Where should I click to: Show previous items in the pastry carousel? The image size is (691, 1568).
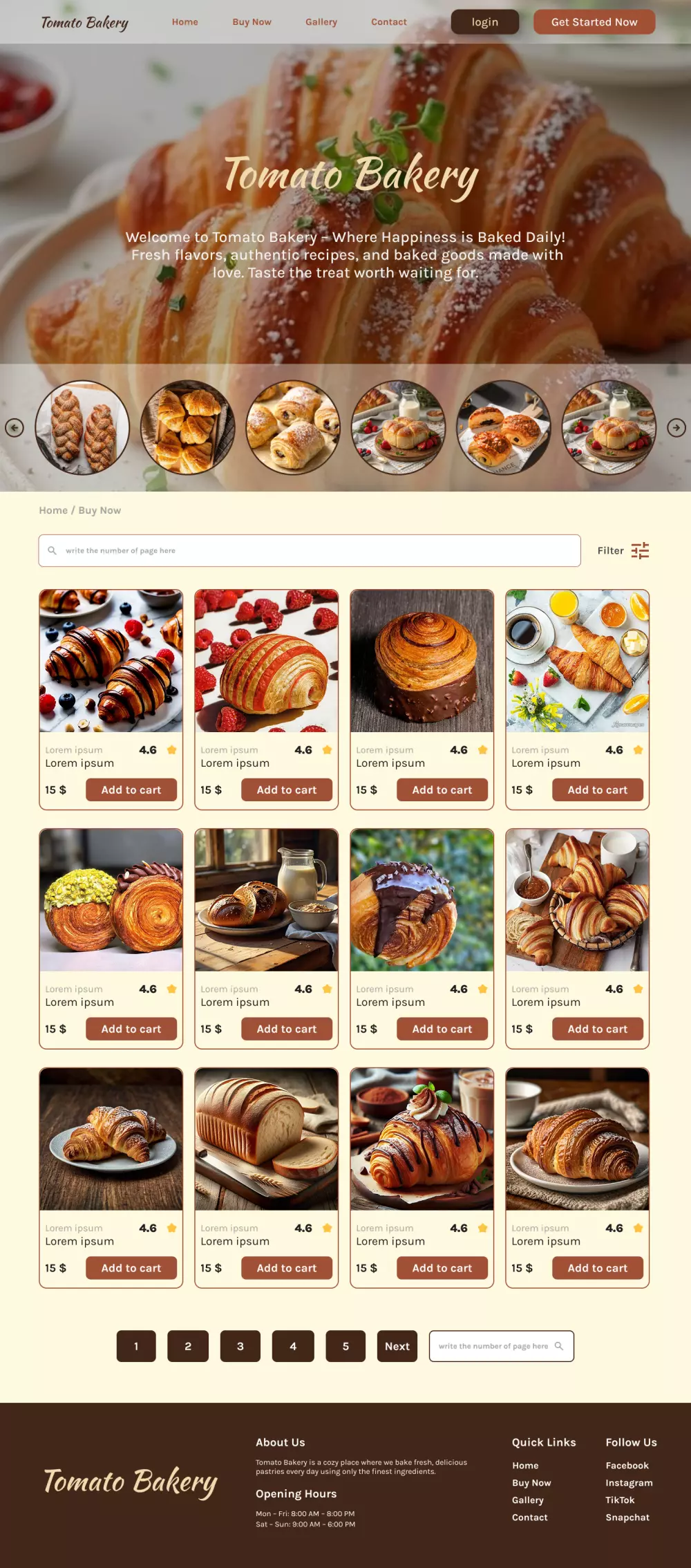[x=15, y=428]
